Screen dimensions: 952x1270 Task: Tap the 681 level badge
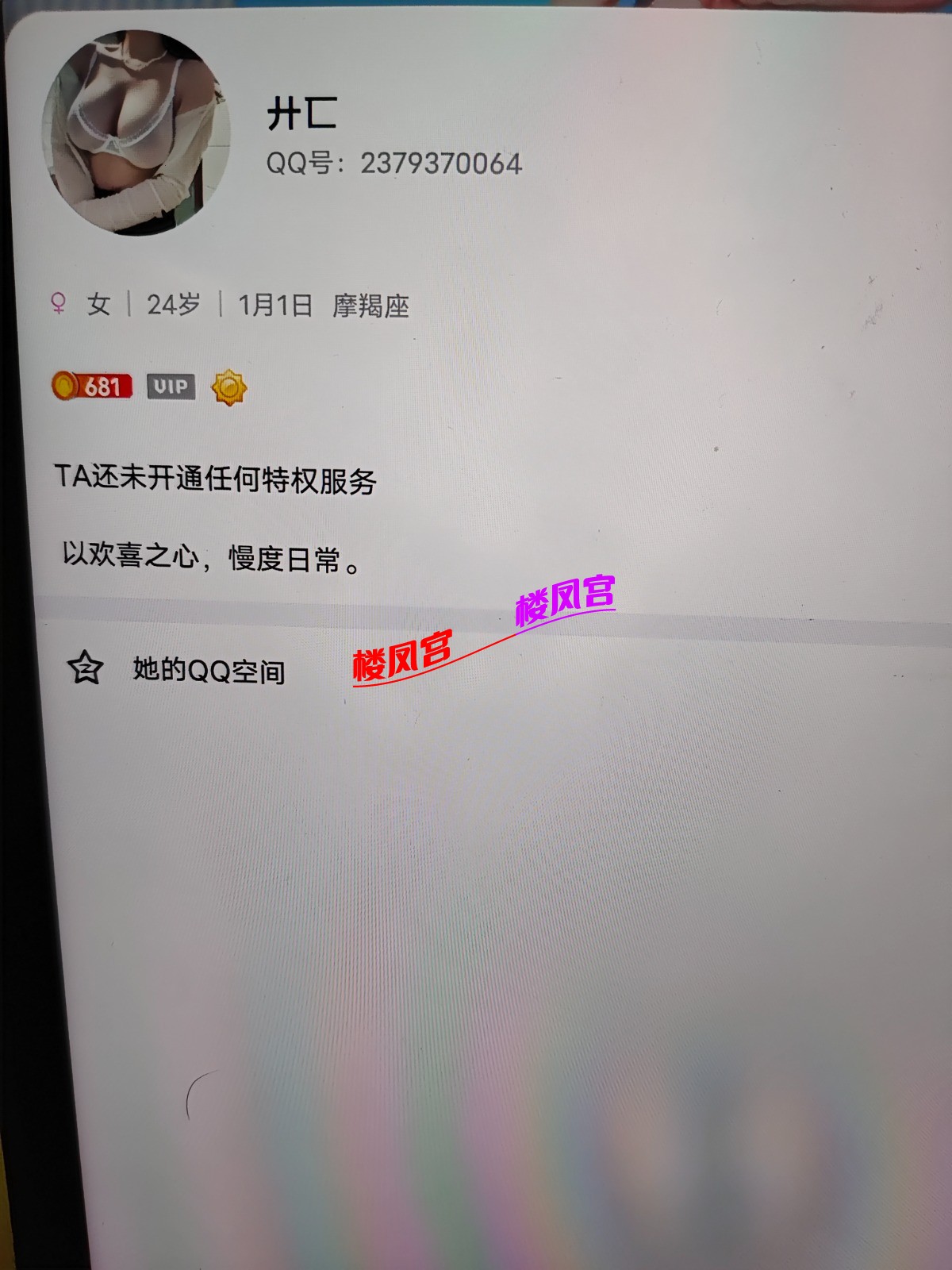(x=92, y=387)
